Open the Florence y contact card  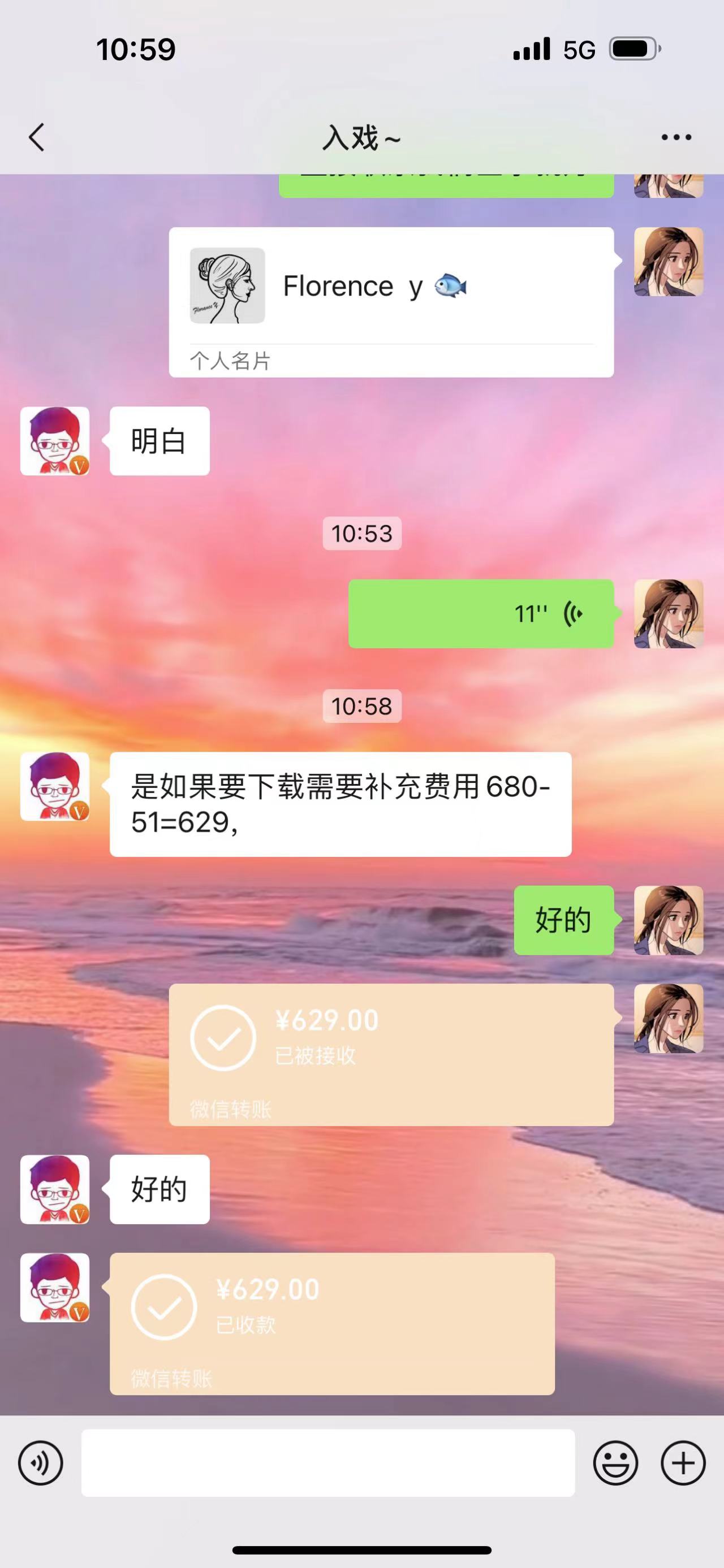(391, 302)
